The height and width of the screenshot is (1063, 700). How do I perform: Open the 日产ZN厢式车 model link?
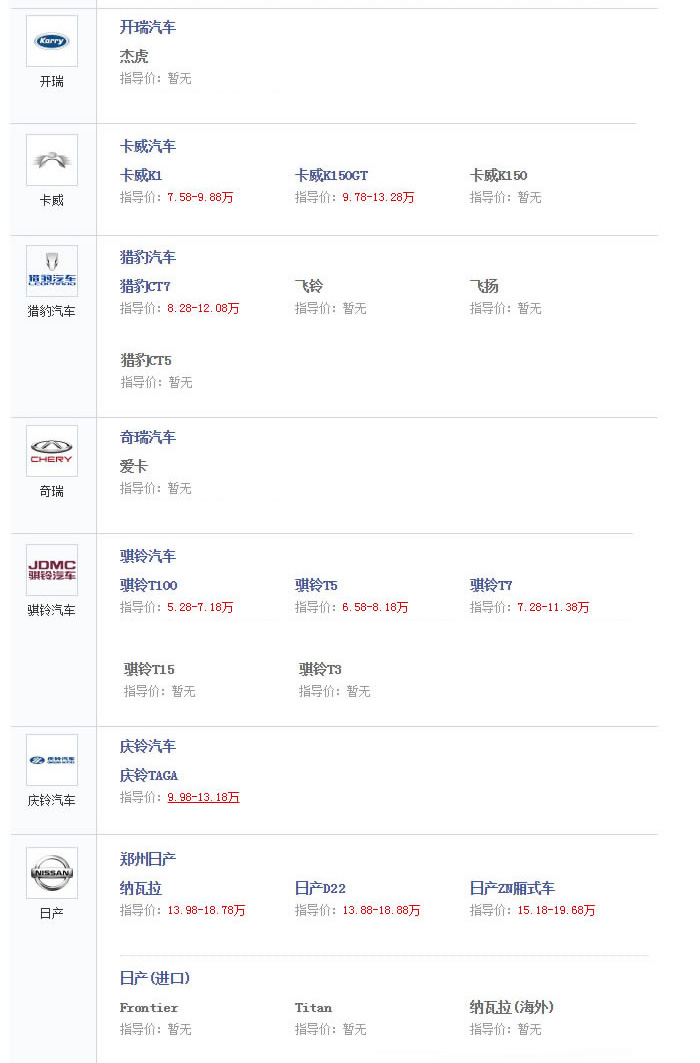(x=512, y=888)
